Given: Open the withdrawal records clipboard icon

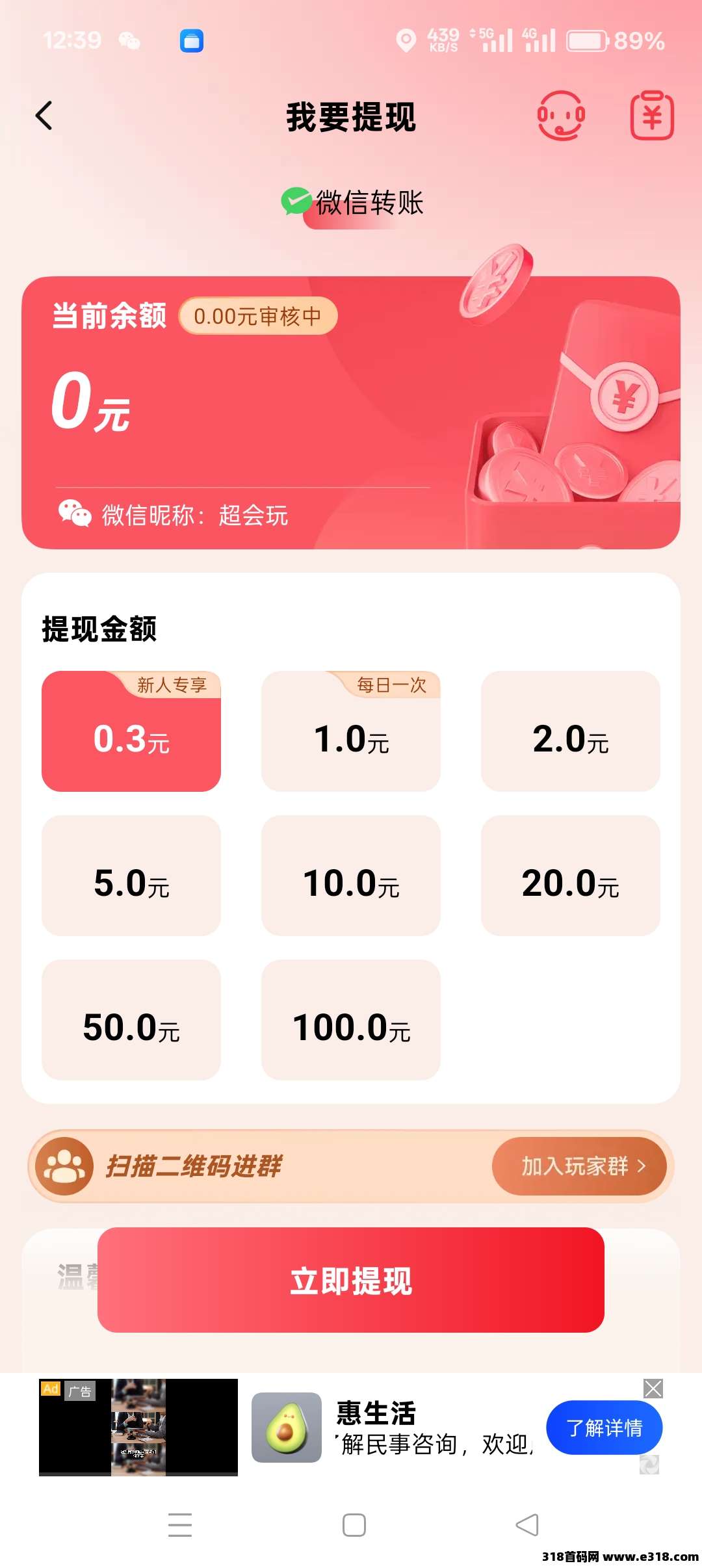Looking at the screenshot, I should [652, 116].
